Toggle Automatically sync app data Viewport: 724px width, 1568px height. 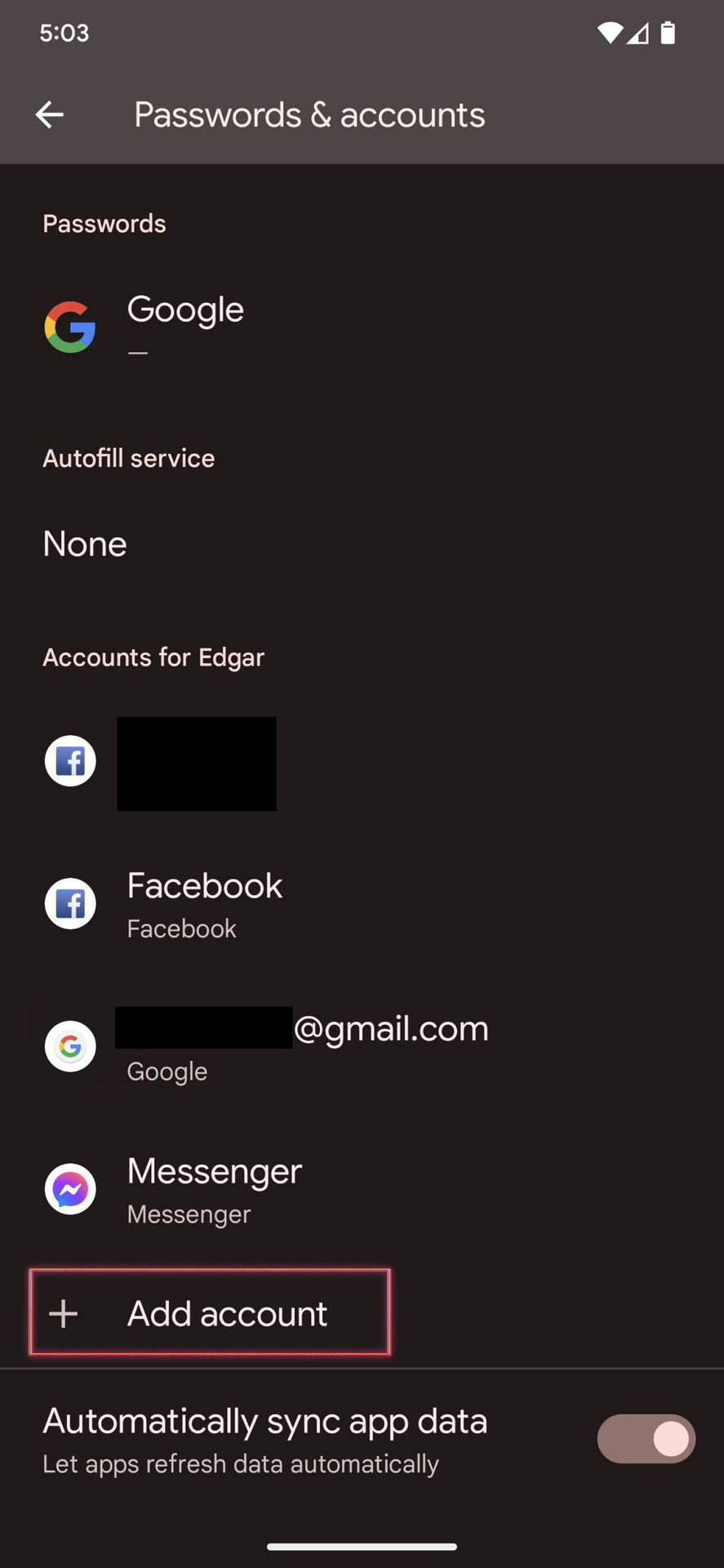tap(645, 1439)
